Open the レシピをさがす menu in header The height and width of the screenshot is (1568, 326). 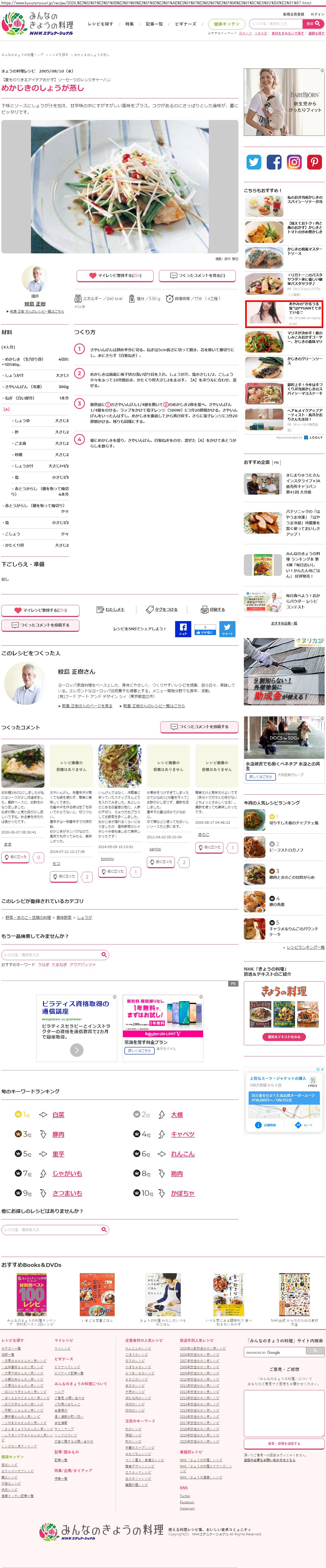tap(100, 24)
